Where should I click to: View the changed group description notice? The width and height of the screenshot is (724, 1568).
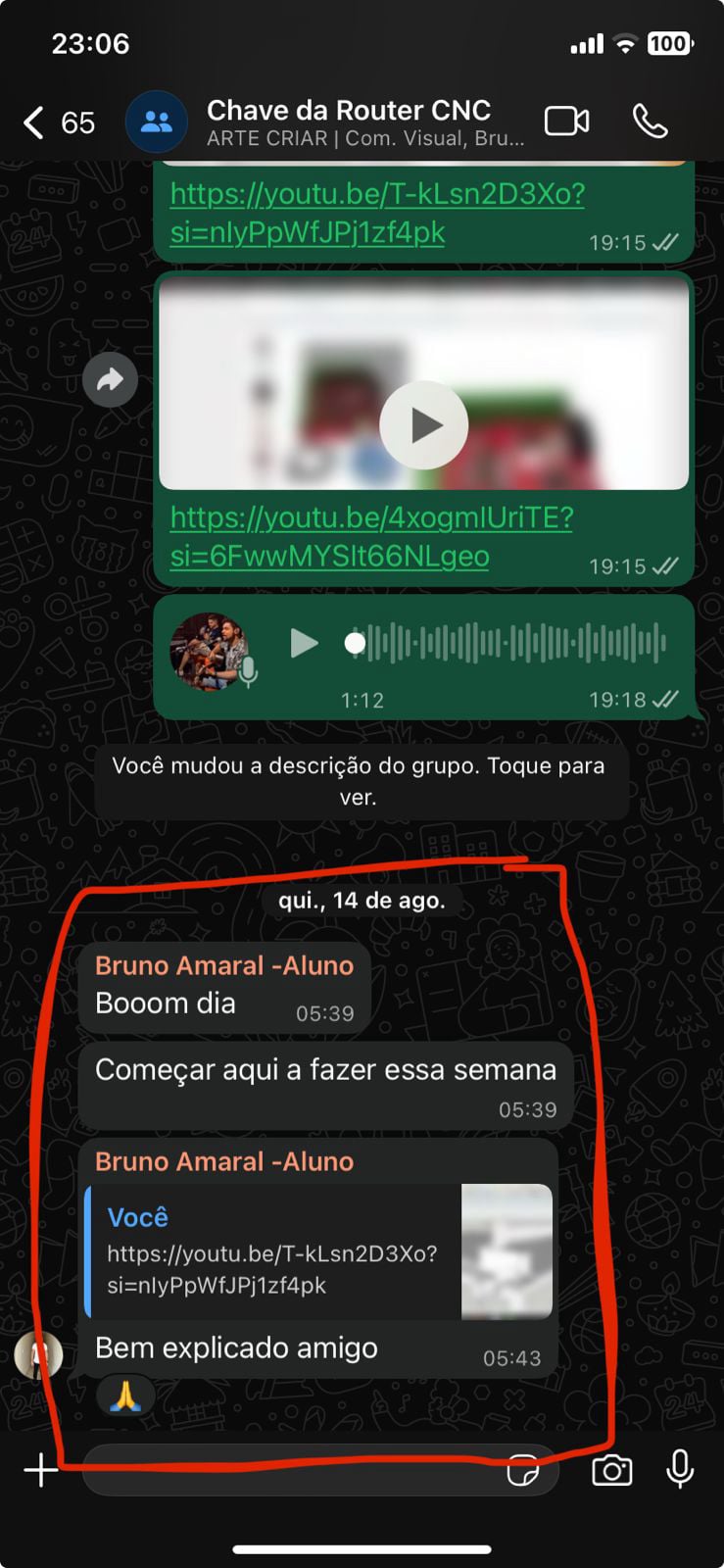click(359, 781)
